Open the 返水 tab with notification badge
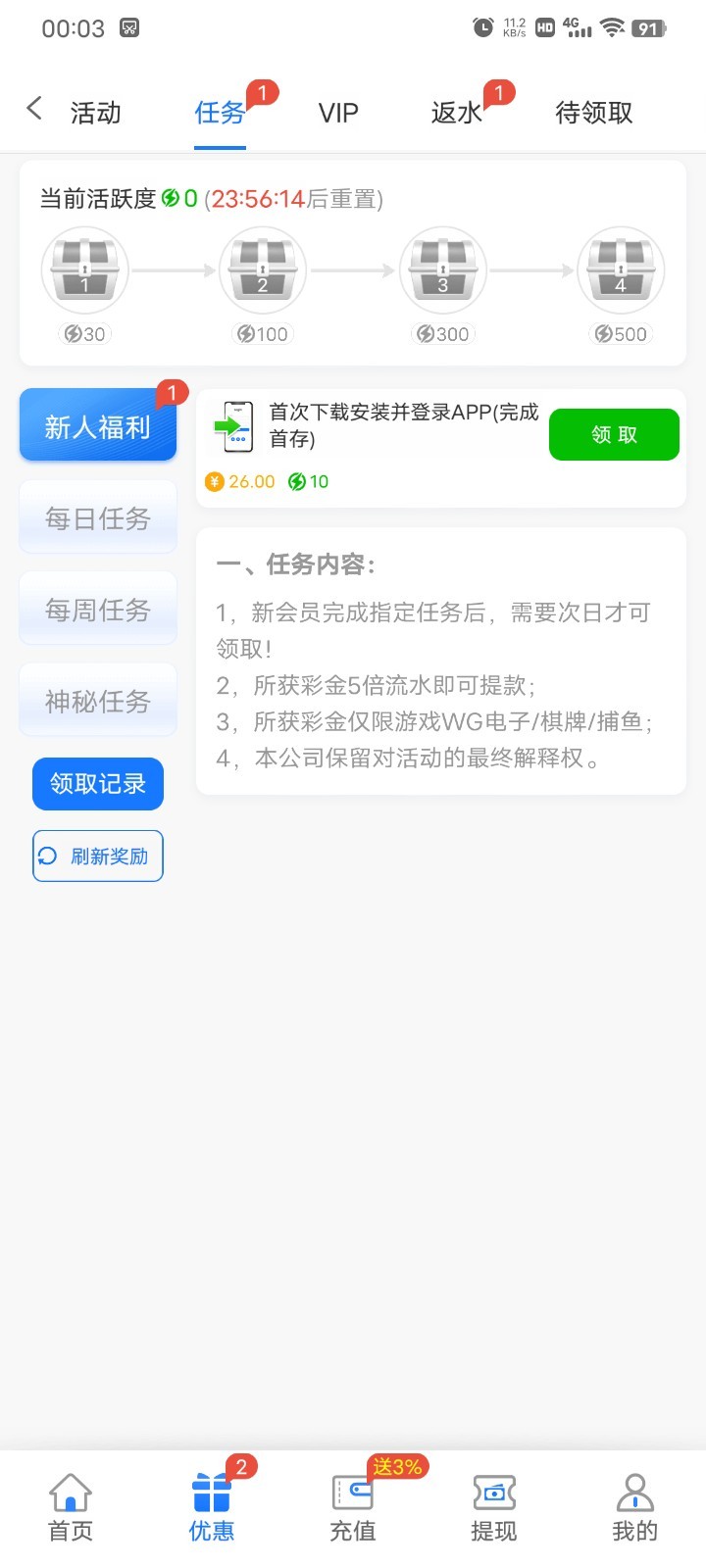The image size is (706, 1568). click(455, 112)
